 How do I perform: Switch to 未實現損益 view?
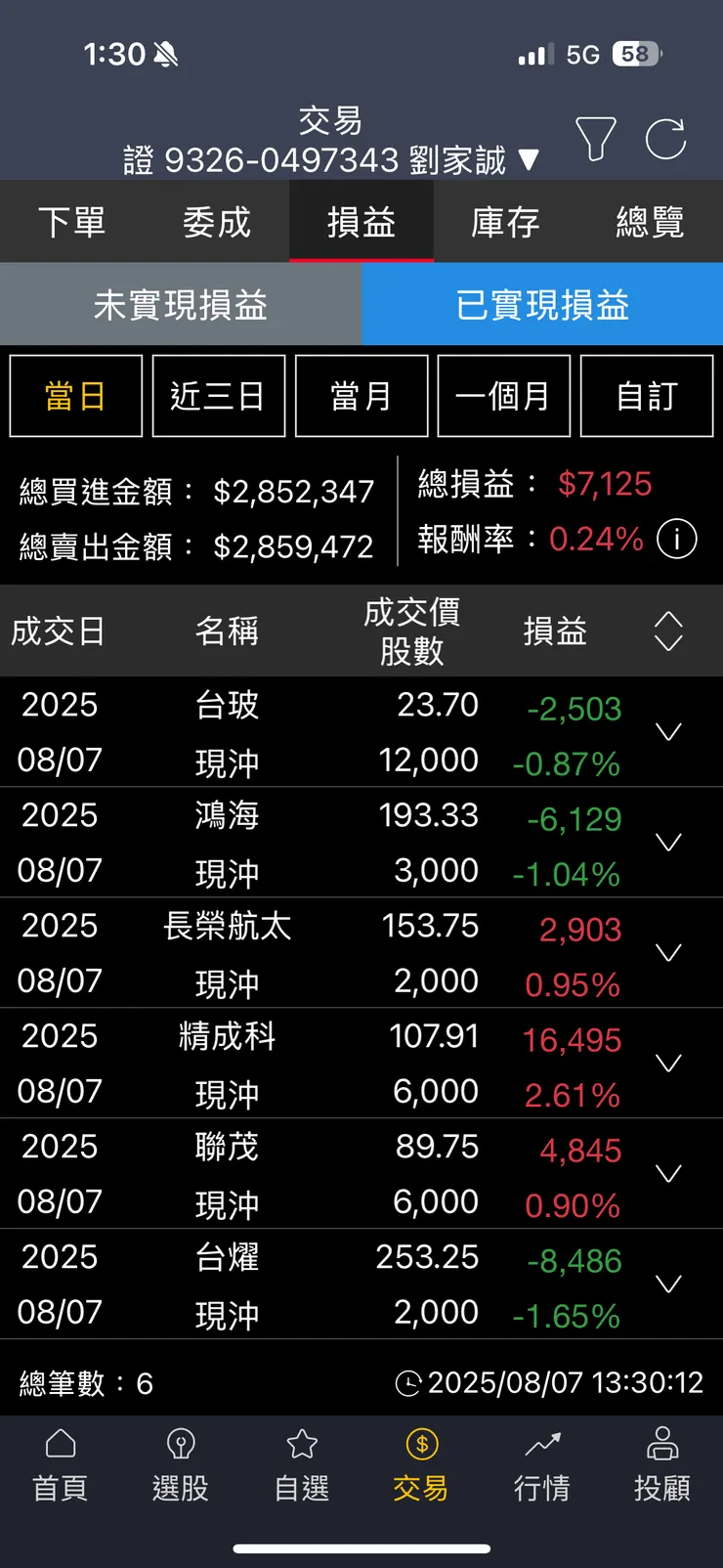181,304
